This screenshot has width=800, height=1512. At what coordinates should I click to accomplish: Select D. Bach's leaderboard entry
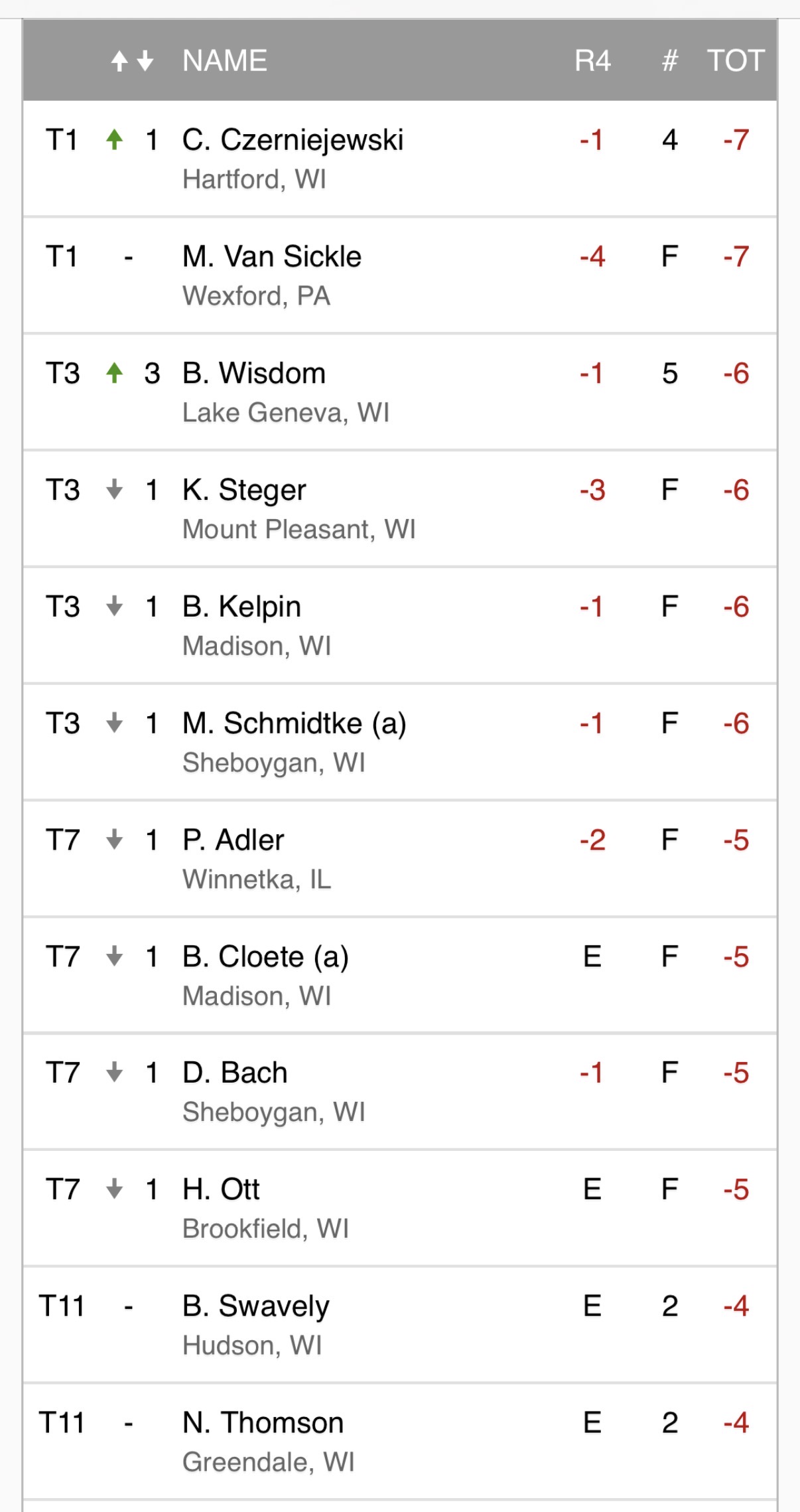pyautogui.click(x=400, y=1092)
